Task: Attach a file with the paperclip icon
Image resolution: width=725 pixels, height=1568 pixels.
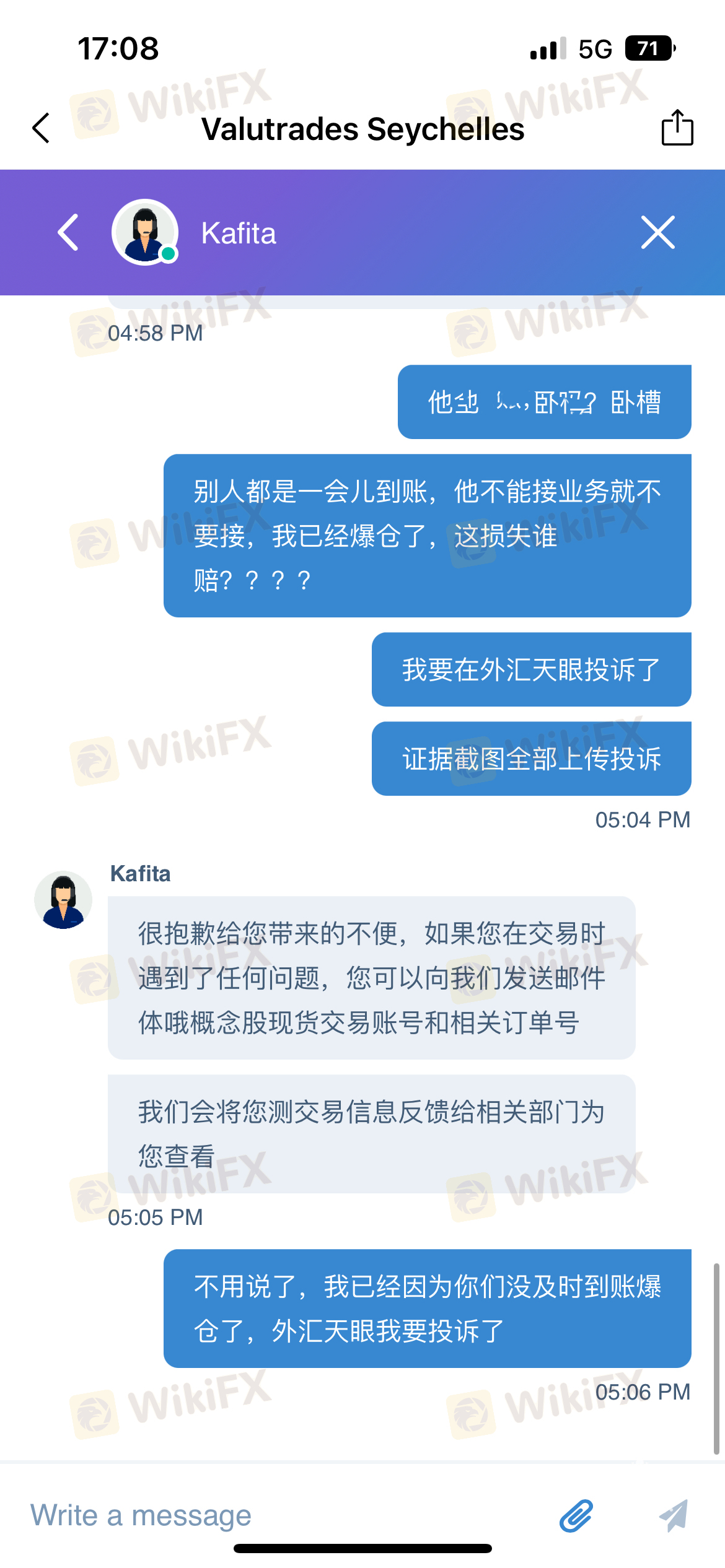Action: (576, 1515)
